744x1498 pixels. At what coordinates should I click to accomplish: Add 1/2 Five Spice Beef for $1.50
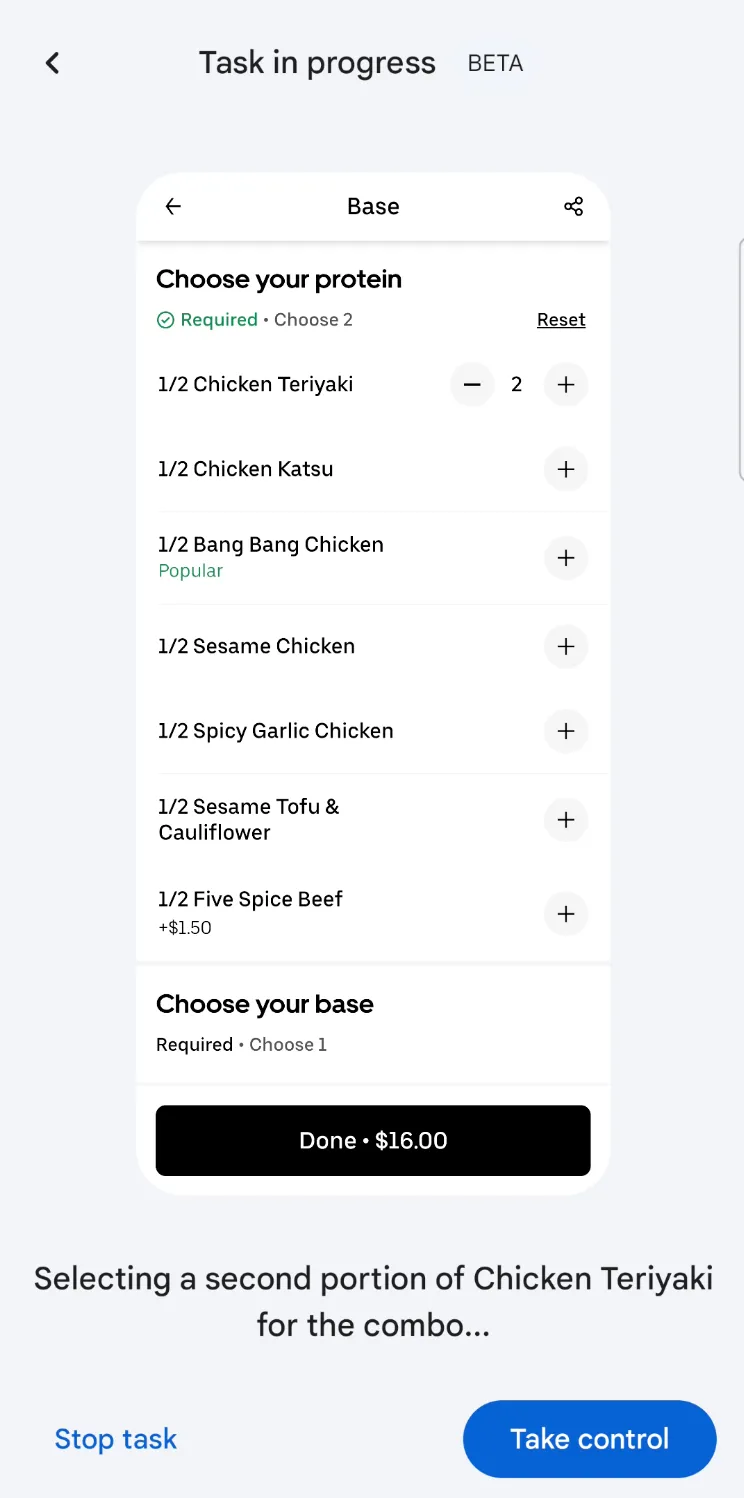click(x=566, y=913)
